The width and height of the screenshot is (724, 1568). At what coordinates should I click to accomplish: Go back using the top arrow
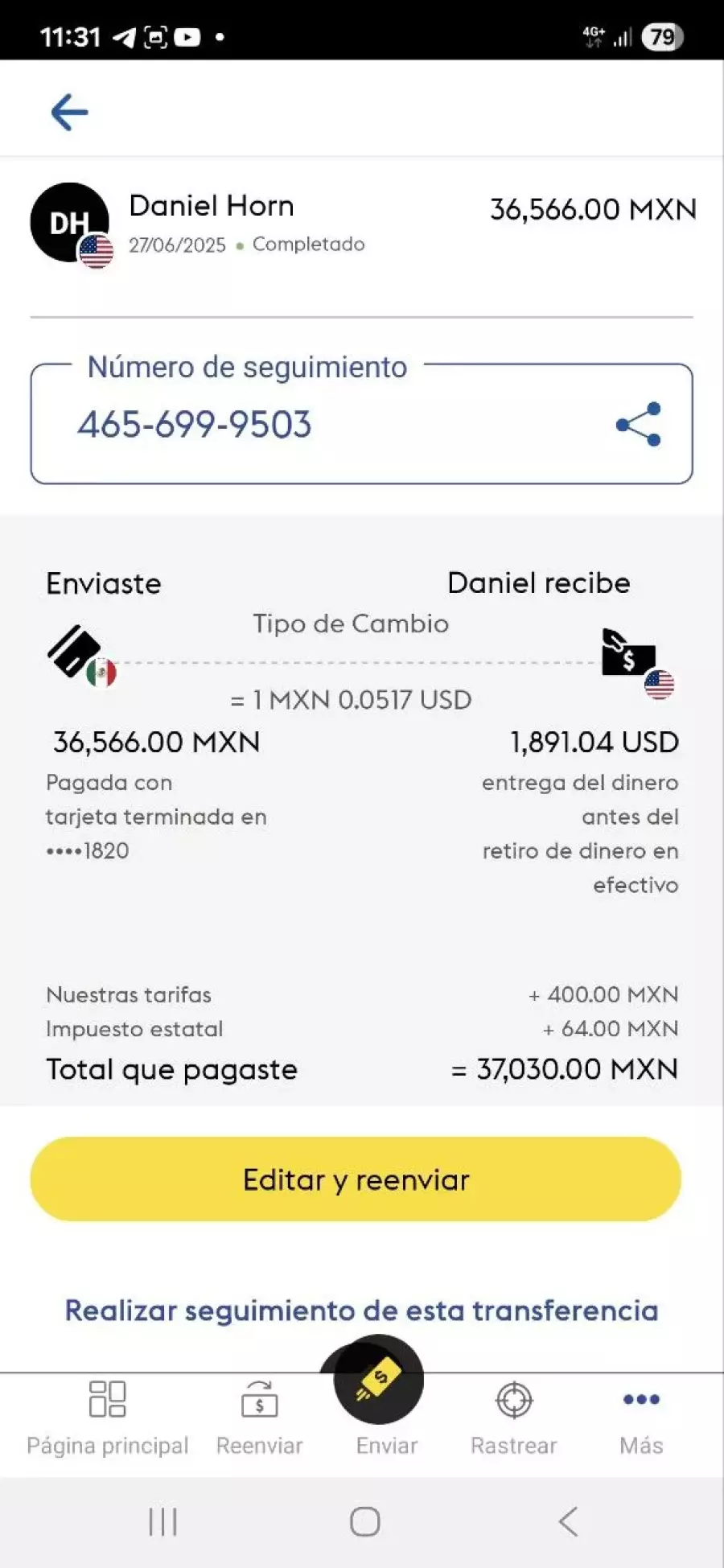69,112
